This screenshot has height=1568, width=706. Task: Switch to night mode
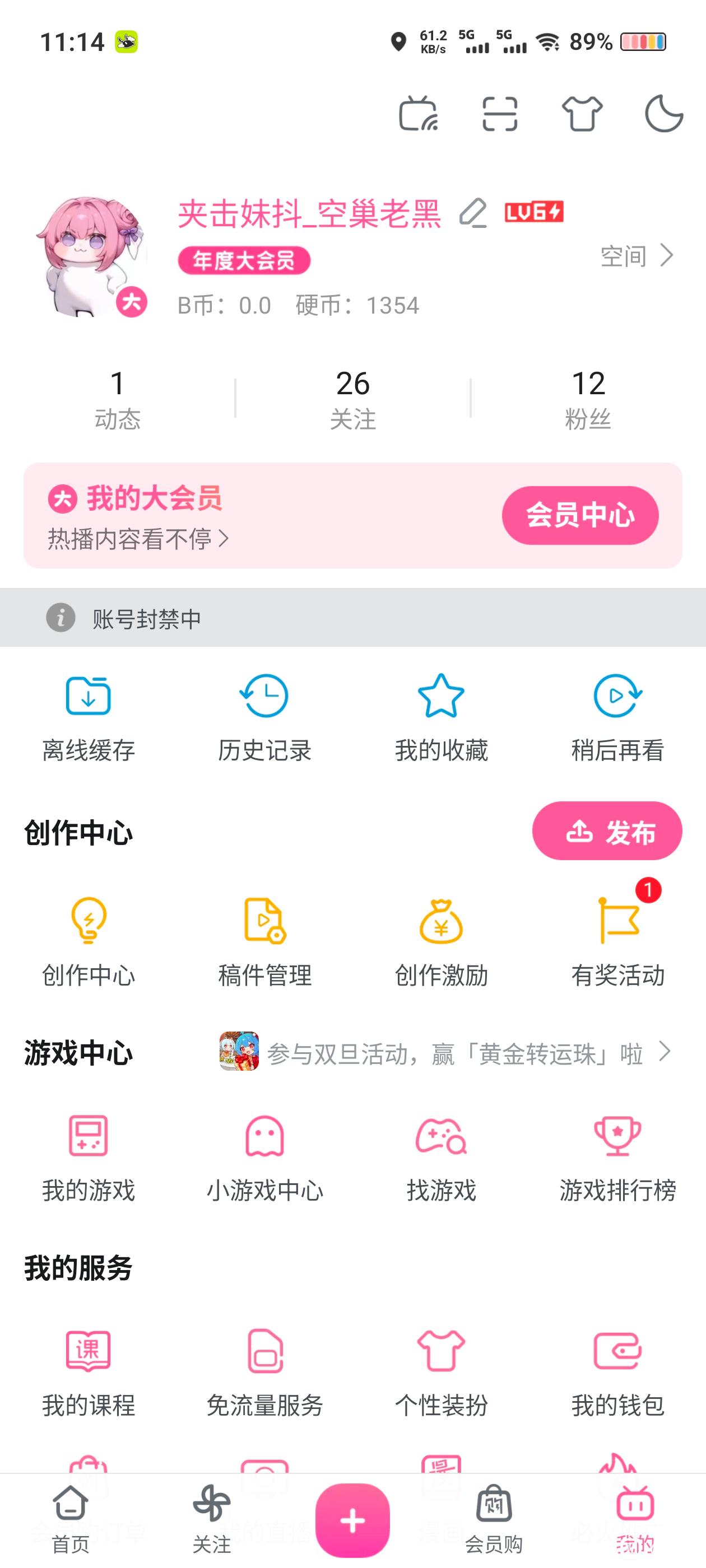pyautogui.click(x=663, y=114)
